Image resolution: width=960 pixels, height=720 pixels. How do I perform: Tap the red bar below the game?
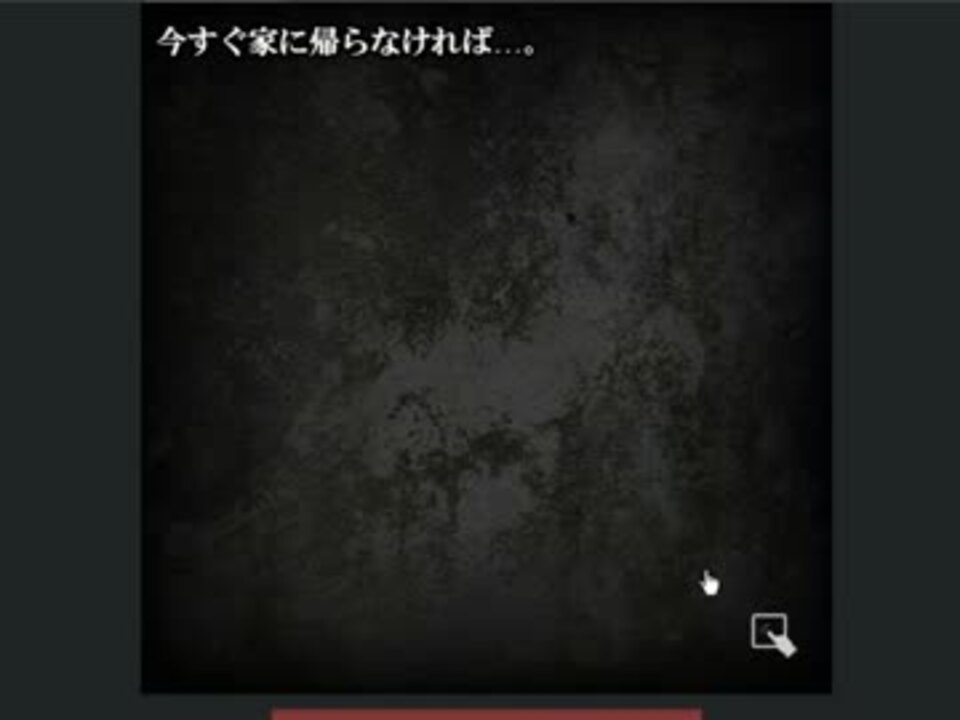486,714
